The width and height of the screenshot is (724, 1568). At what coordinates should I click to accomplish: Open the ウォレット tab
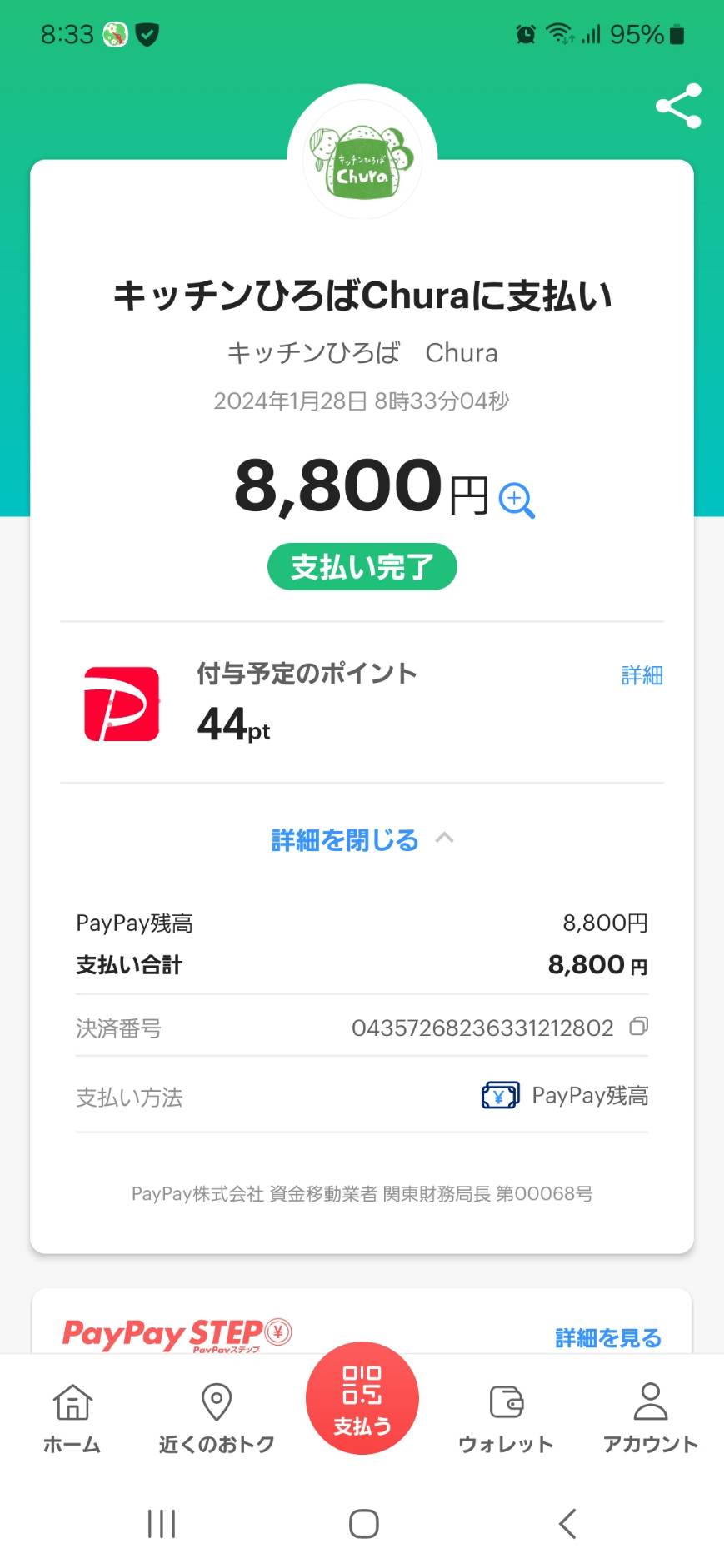506,1418
